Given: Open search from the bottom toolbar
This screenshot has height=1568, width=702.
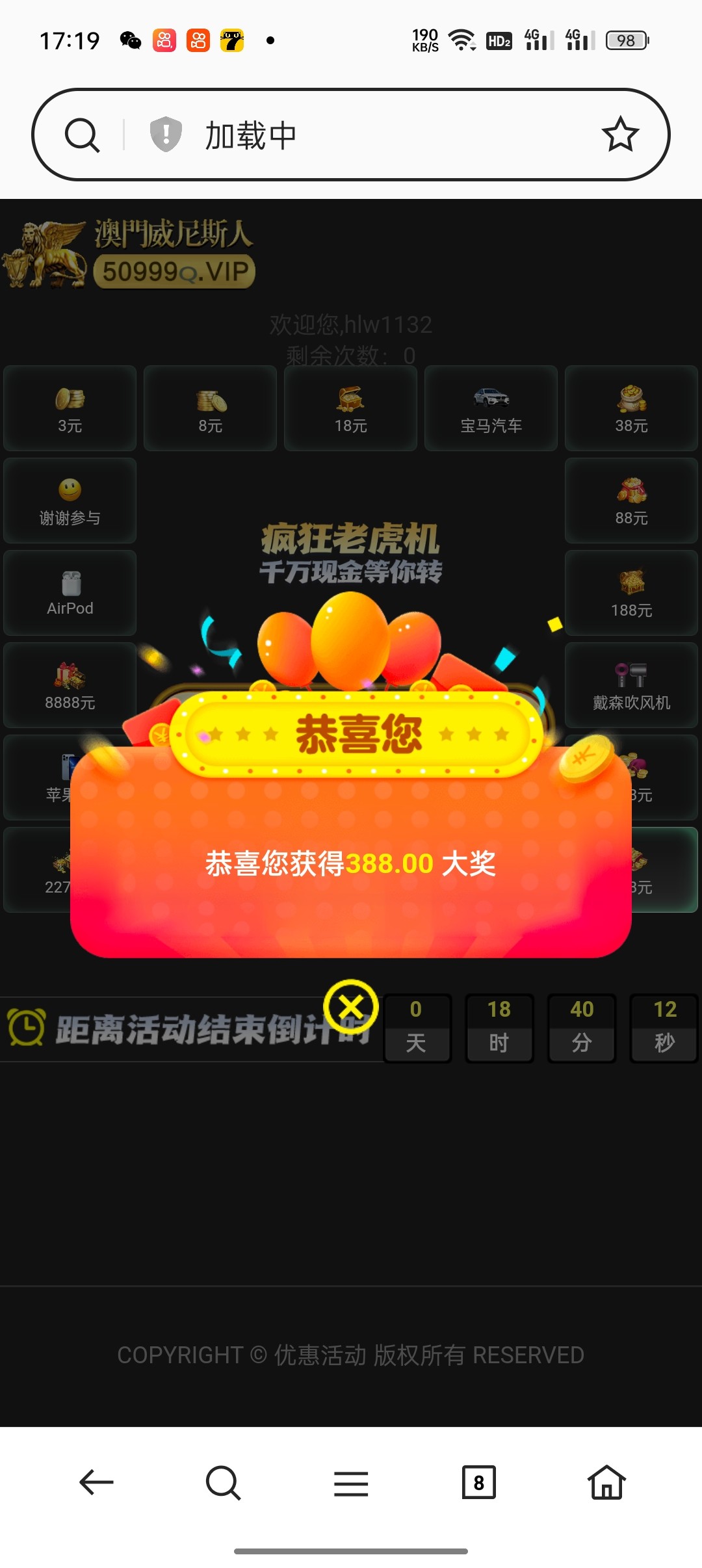Looking at the screenshot, I should pos(223,1483).
